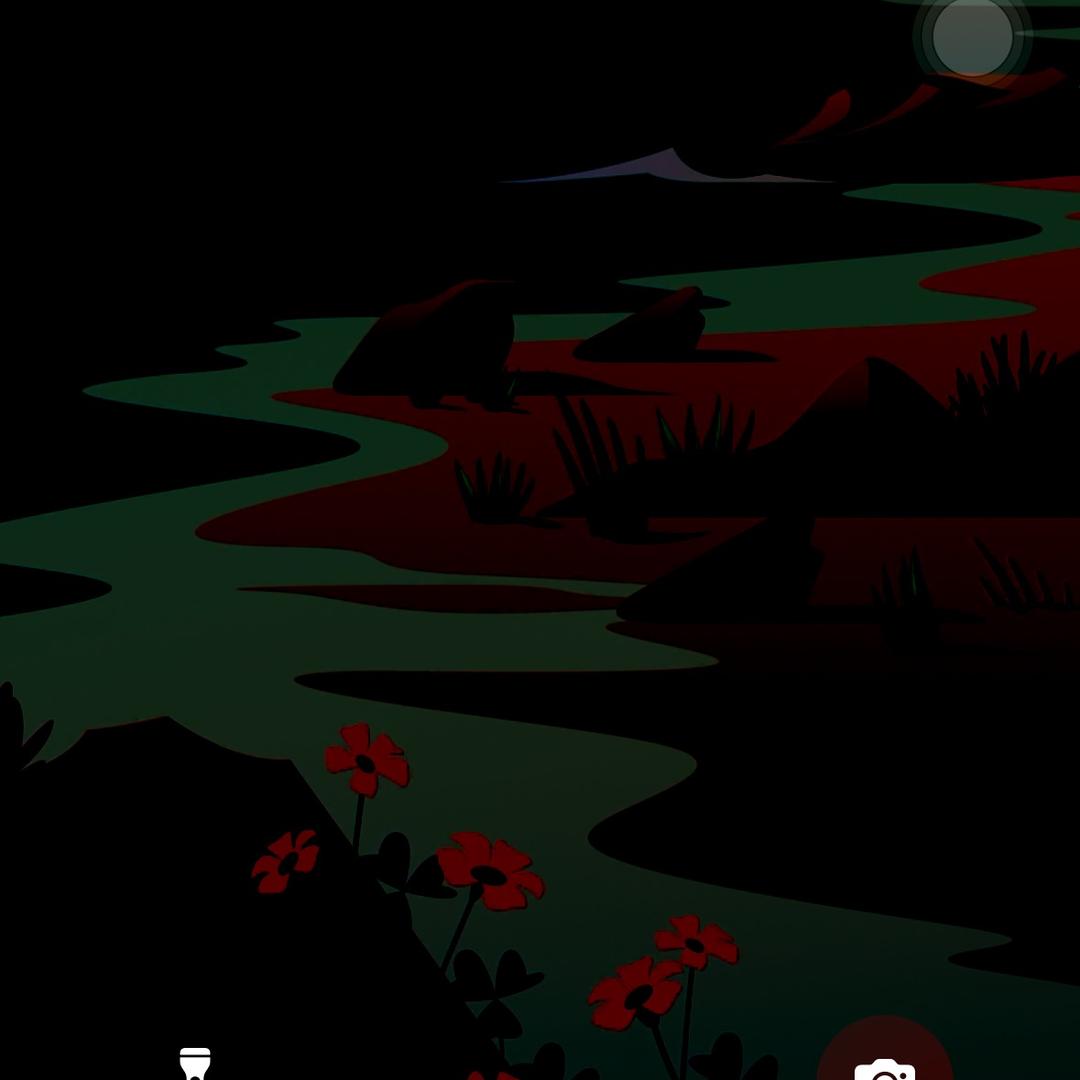Open the camera shortcut
The width and height of the screenshot is (1080, 1080).
tap(885, 1066)
